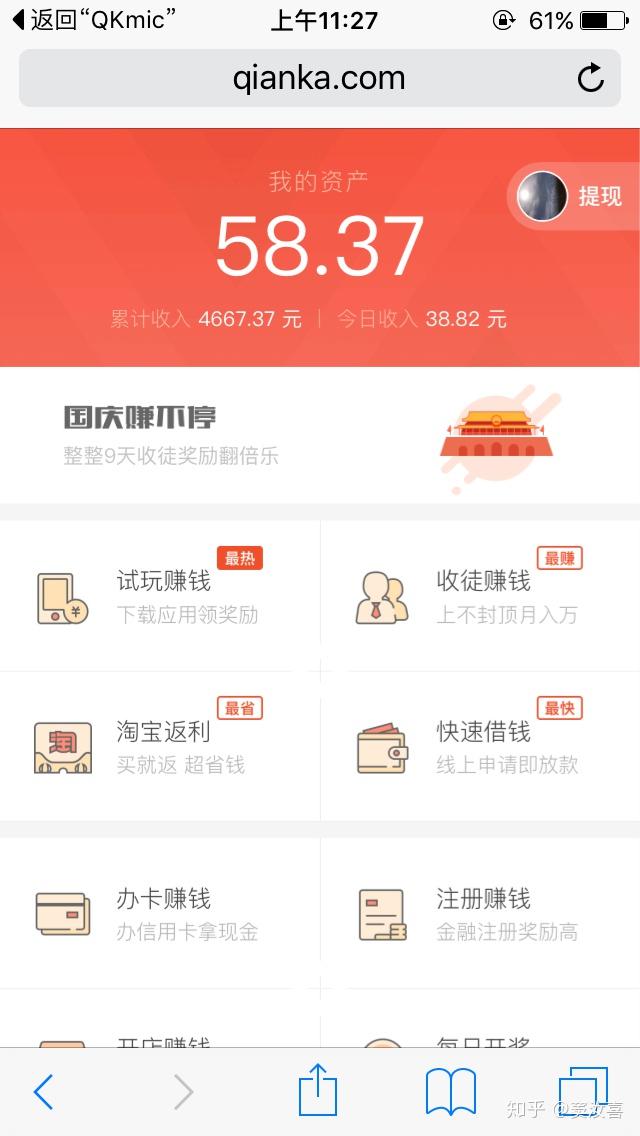The width and height of the screenshot is (640, 1136).
Task: Open the 快速借钱 loan option
Action: click(480, 747)
